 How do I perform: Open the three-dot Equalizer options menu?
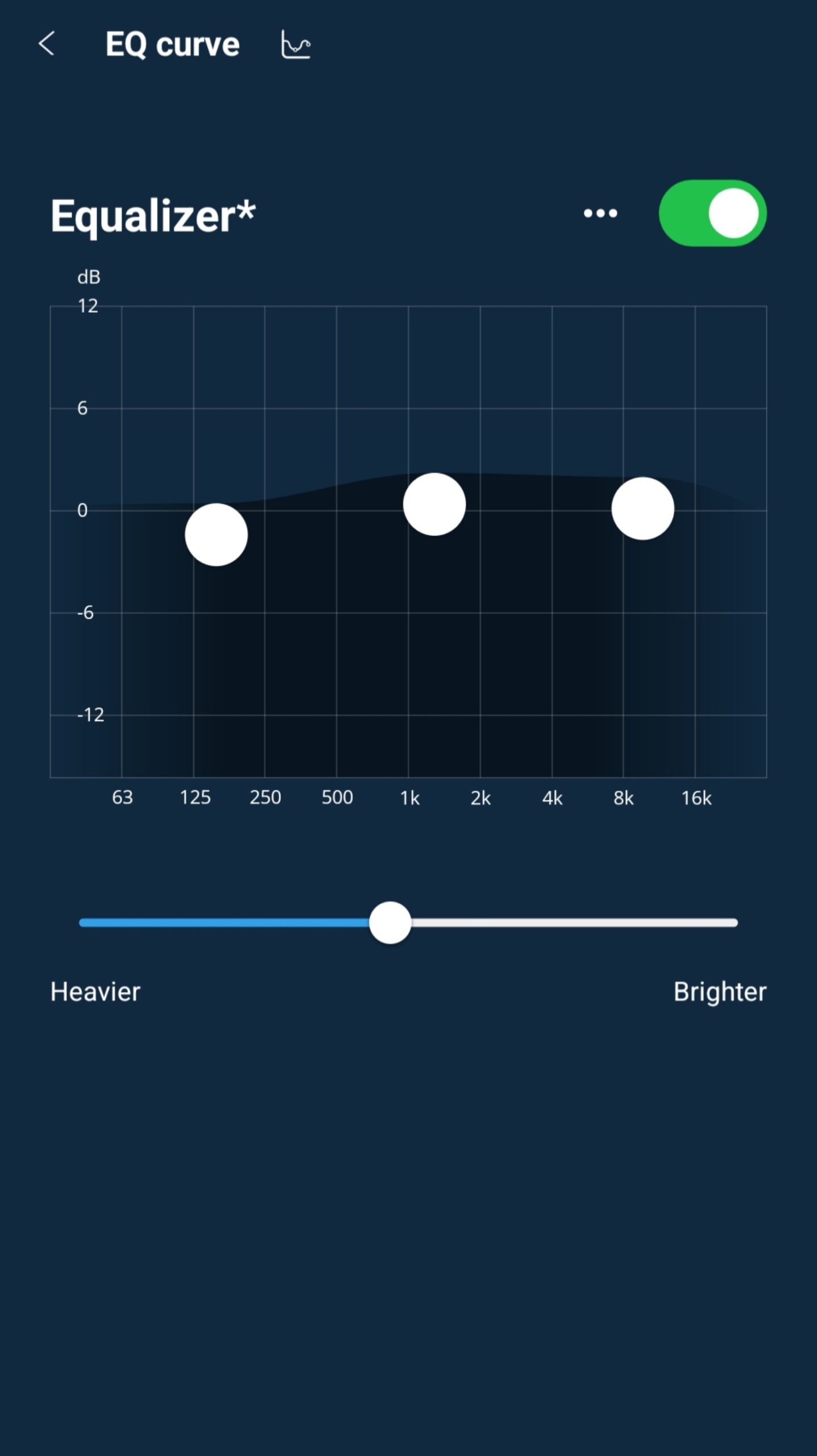[600, 213]
